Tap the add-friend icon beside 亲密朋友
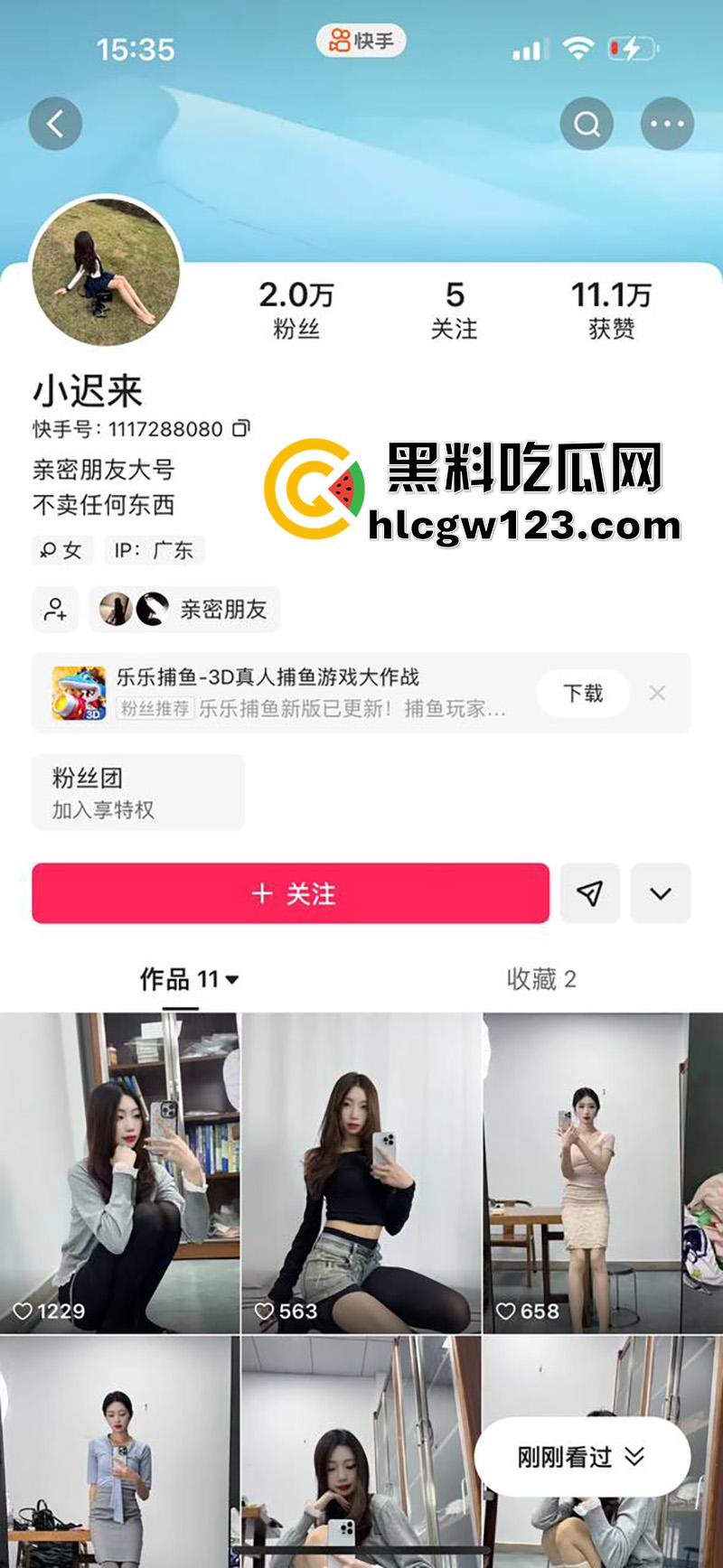723x1568 pixels. click(56, 609)
